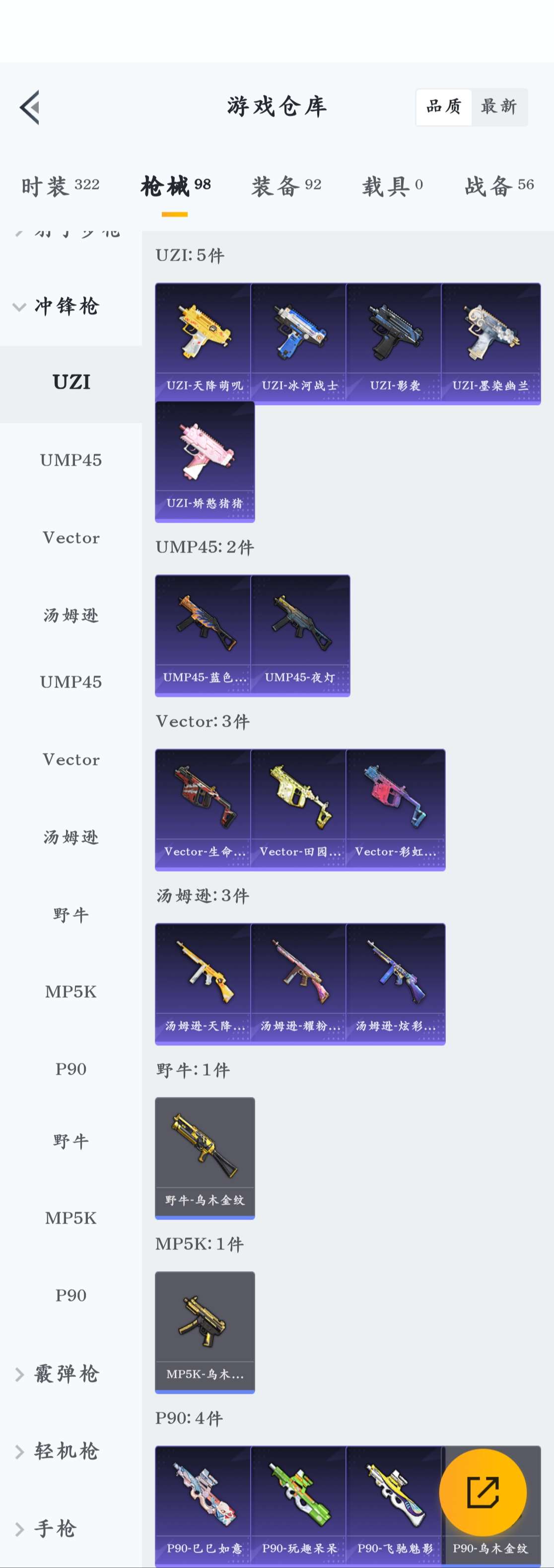
Task: Switch to the 装备 tab
Action: pyautogui.click(x=286, y=186)
